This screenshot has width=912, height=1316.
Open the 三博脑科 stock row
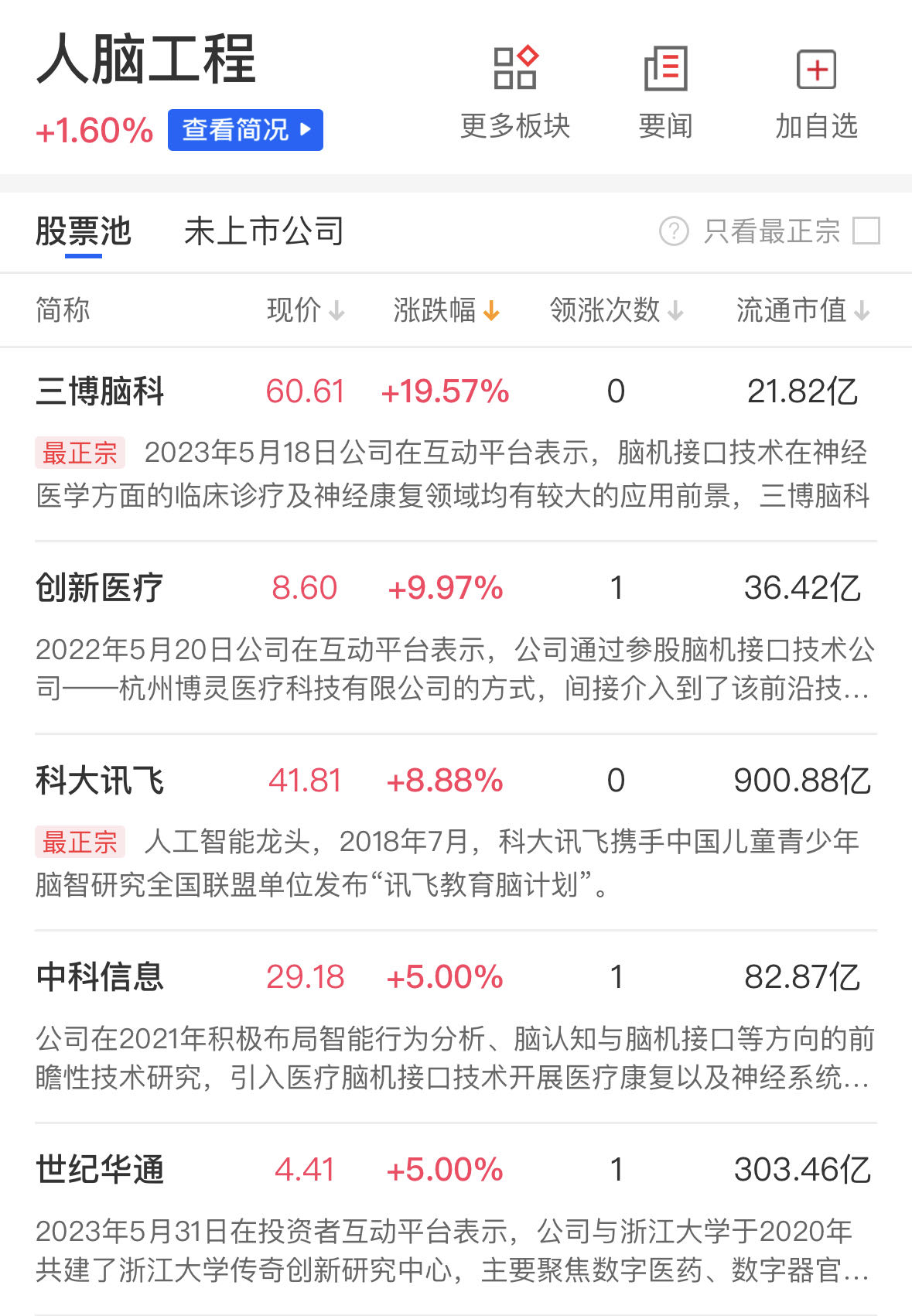[101, 391]
